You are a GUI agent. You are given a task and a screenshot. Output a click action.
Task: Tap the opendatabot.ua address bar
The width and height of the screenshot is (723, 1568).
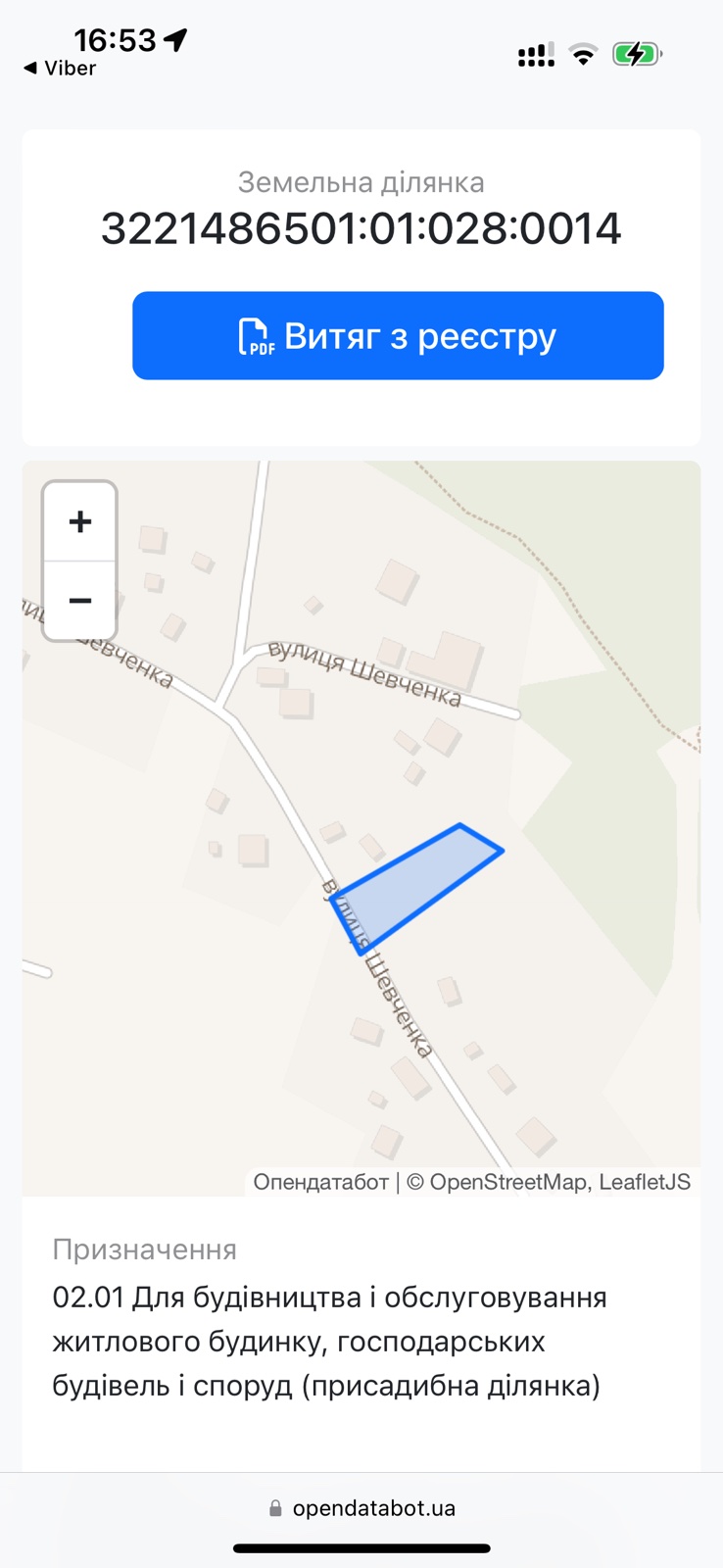pyautogui.click(x=361, y=1508)
